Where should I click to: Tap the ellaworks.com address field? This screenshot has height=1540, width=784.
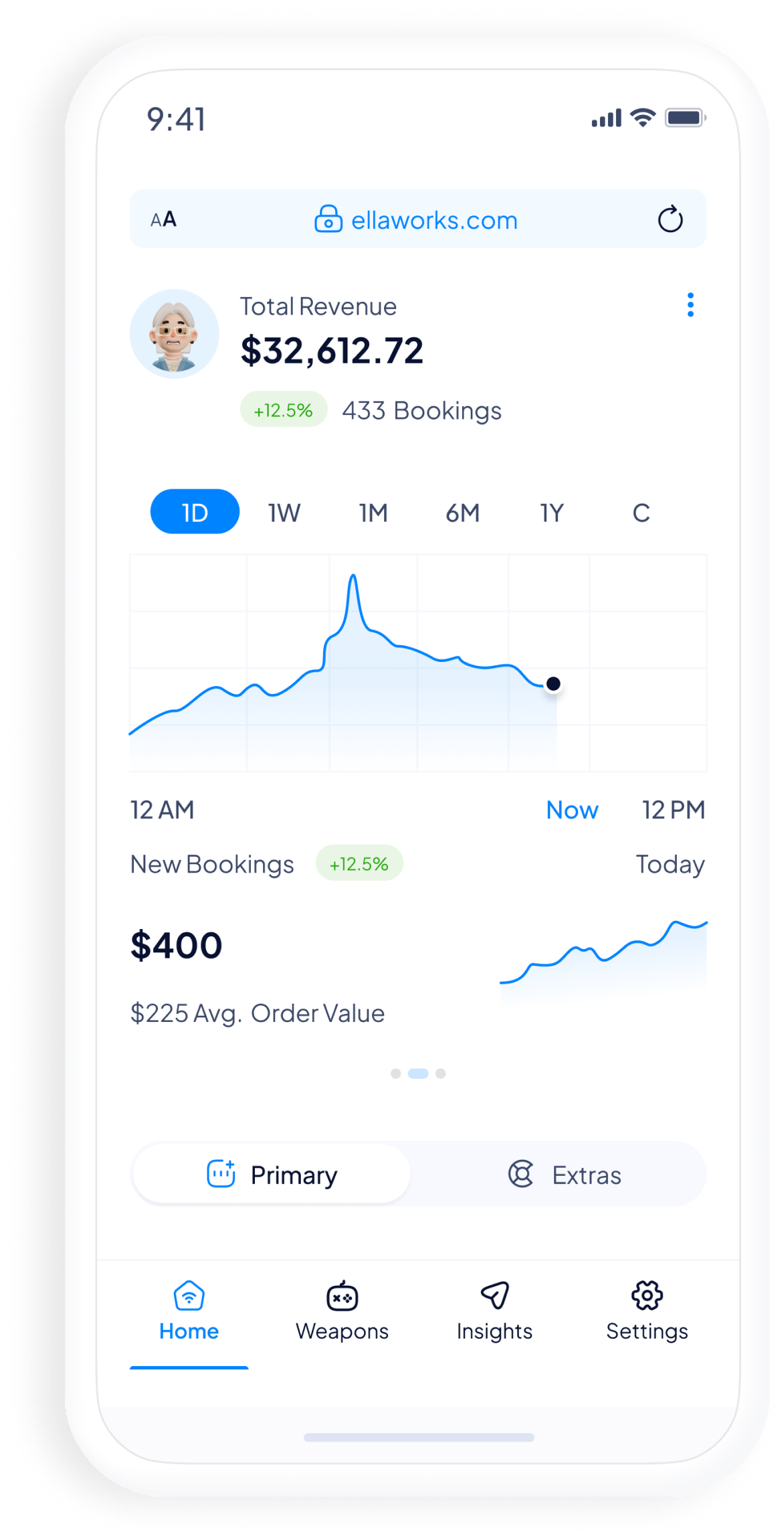coord(416,220)
